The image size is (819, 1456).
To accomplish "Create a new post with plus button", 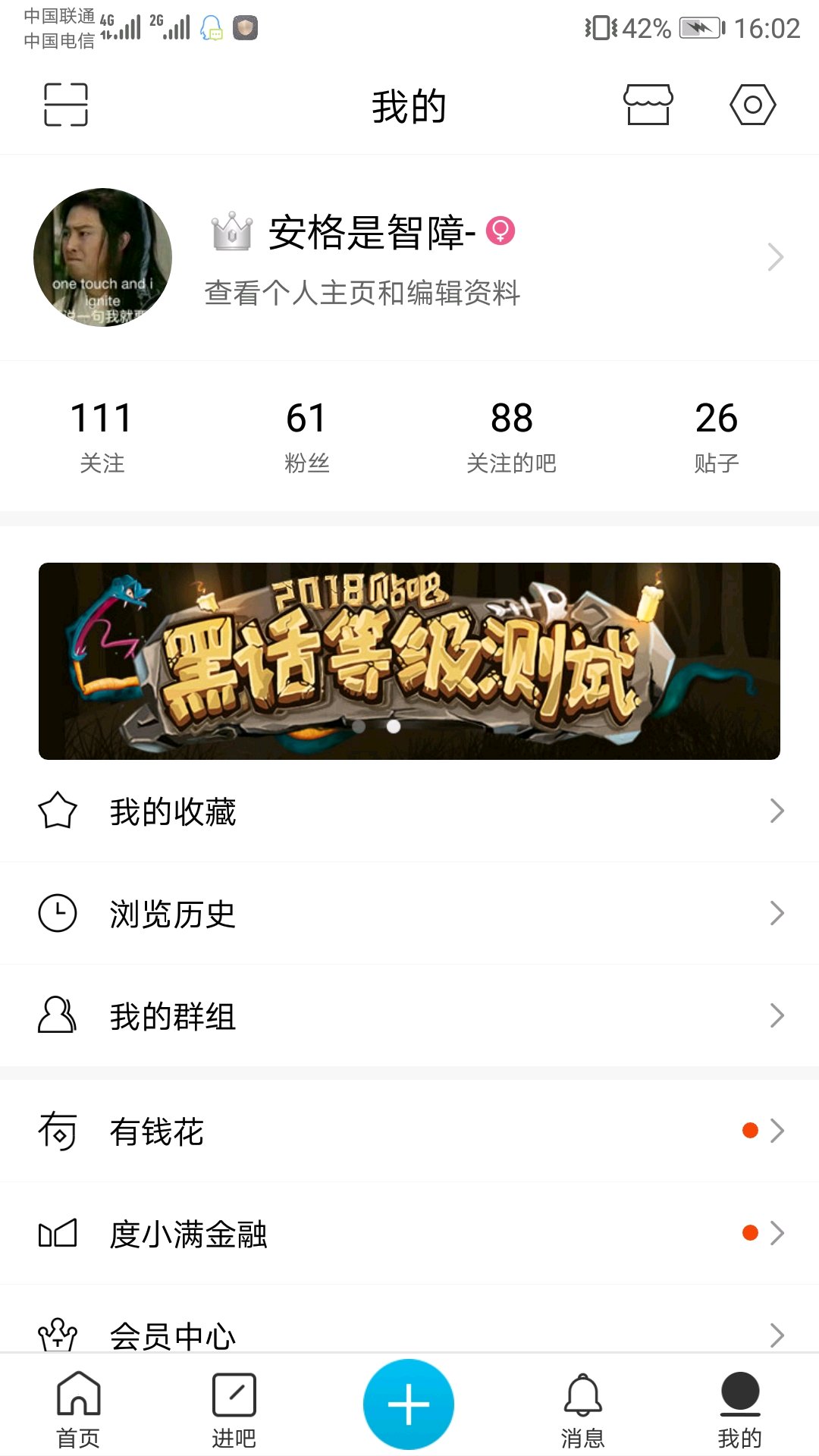I will point(409,1404).
